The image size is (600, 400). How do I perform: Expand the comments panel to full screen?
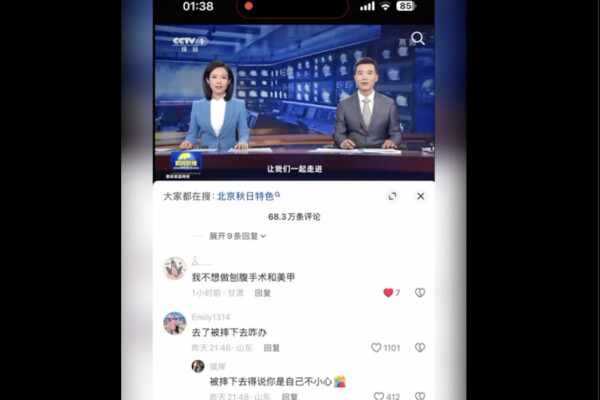[x=393, y=196]
